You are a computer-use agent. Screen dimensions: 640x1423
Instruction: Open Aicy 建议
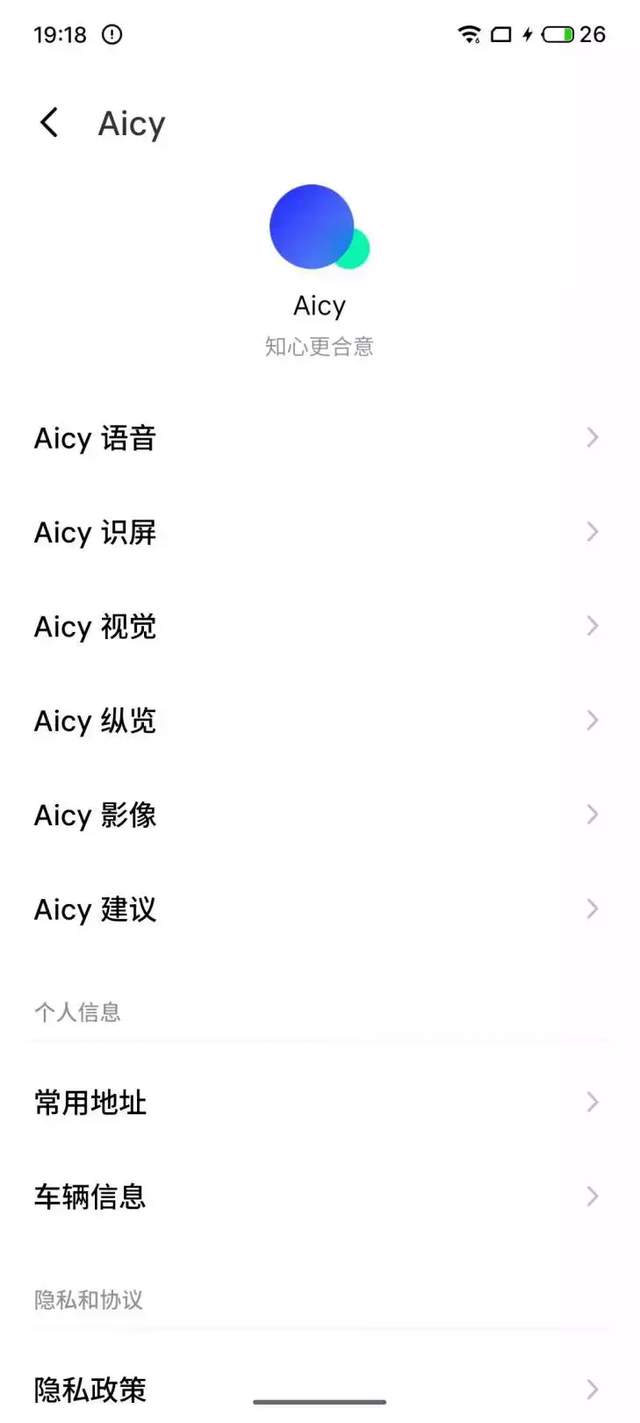318,909
